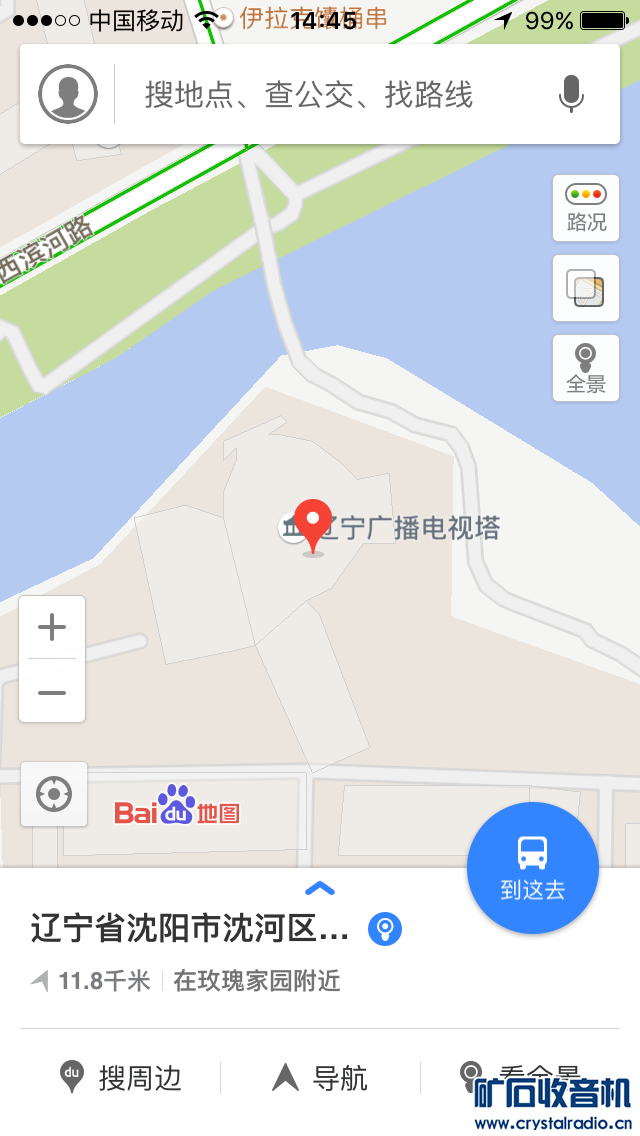Open 看全景 panorama for this location
Image resolution: width=640 pixels, height=1136 pixels.
click(520, 1077)
